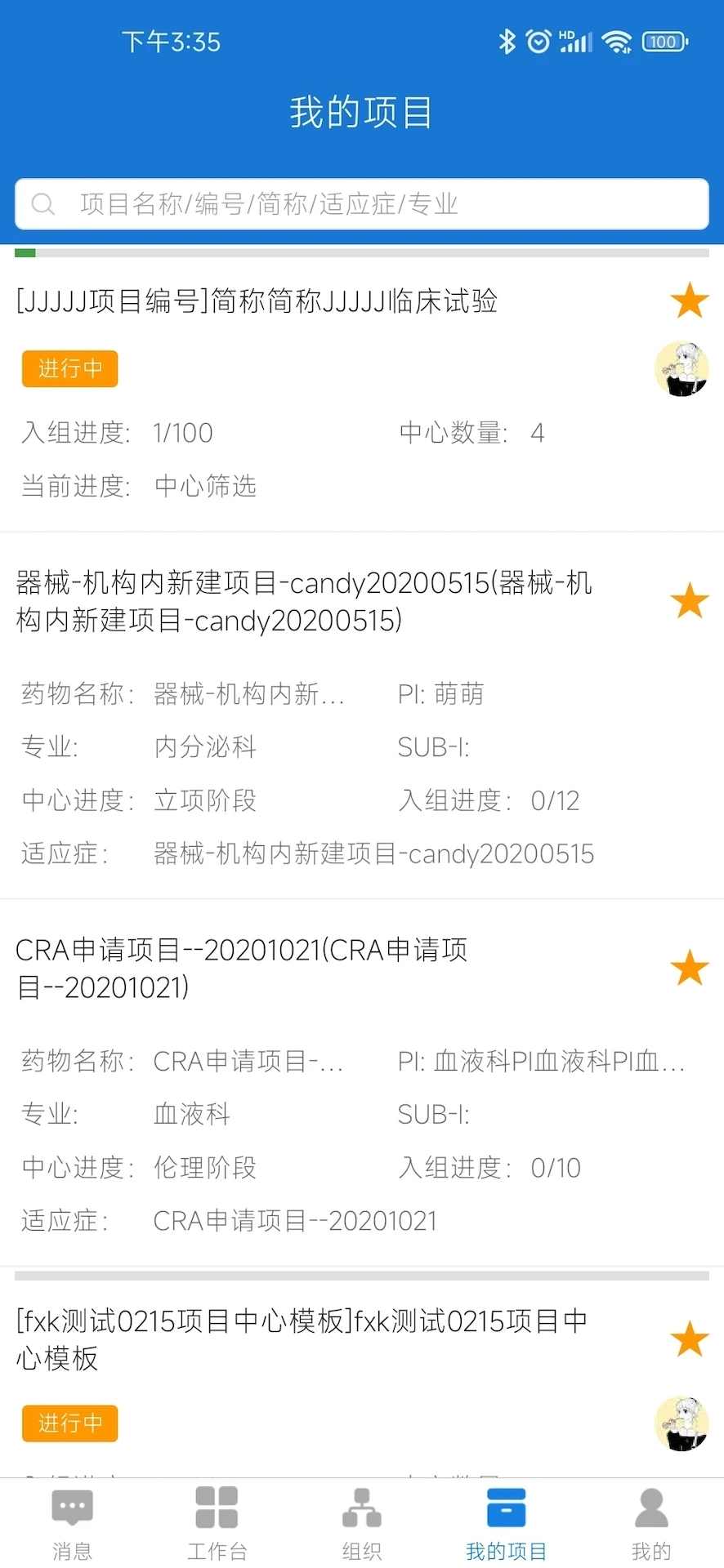Tap the Bluetooth icon in status bar
The width and height of the screenshot is (724, 1568).
(x=505, y=41)
